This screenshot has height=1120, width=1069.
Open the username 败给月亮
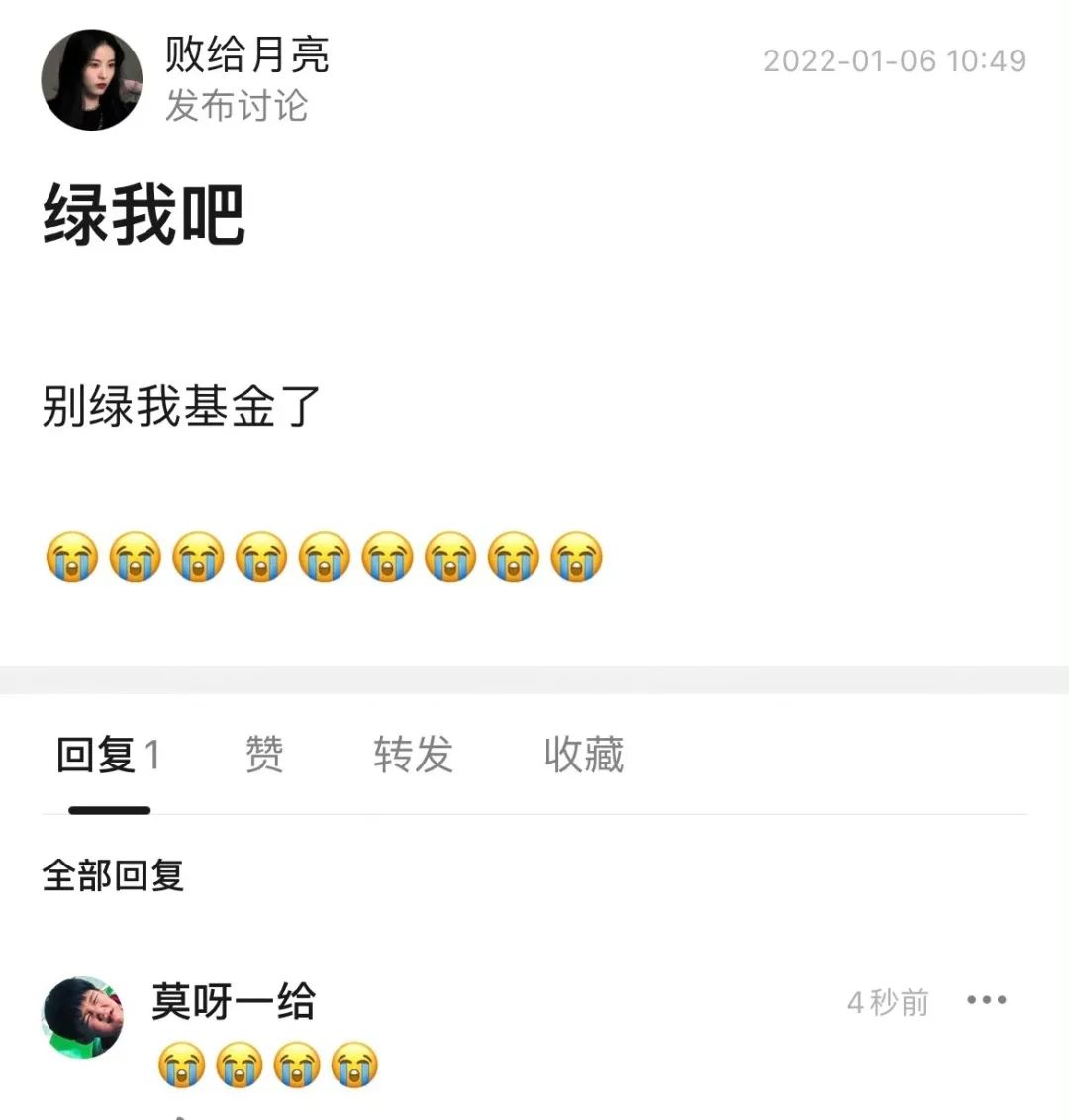pos(246,54)
